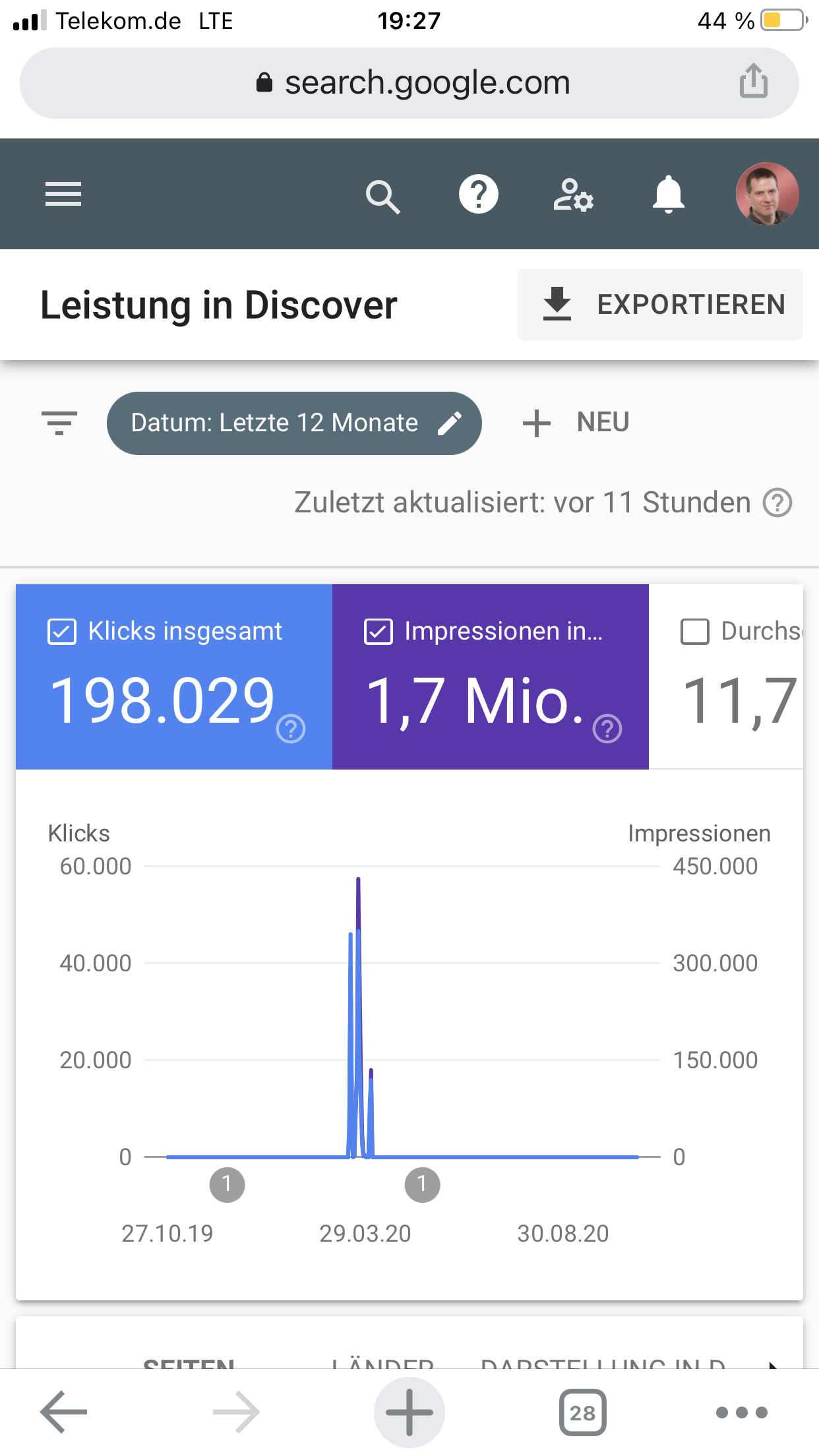Screen dimensions: 819x1456
Task: Add a new filter with NEU
Action: (576, 423)
